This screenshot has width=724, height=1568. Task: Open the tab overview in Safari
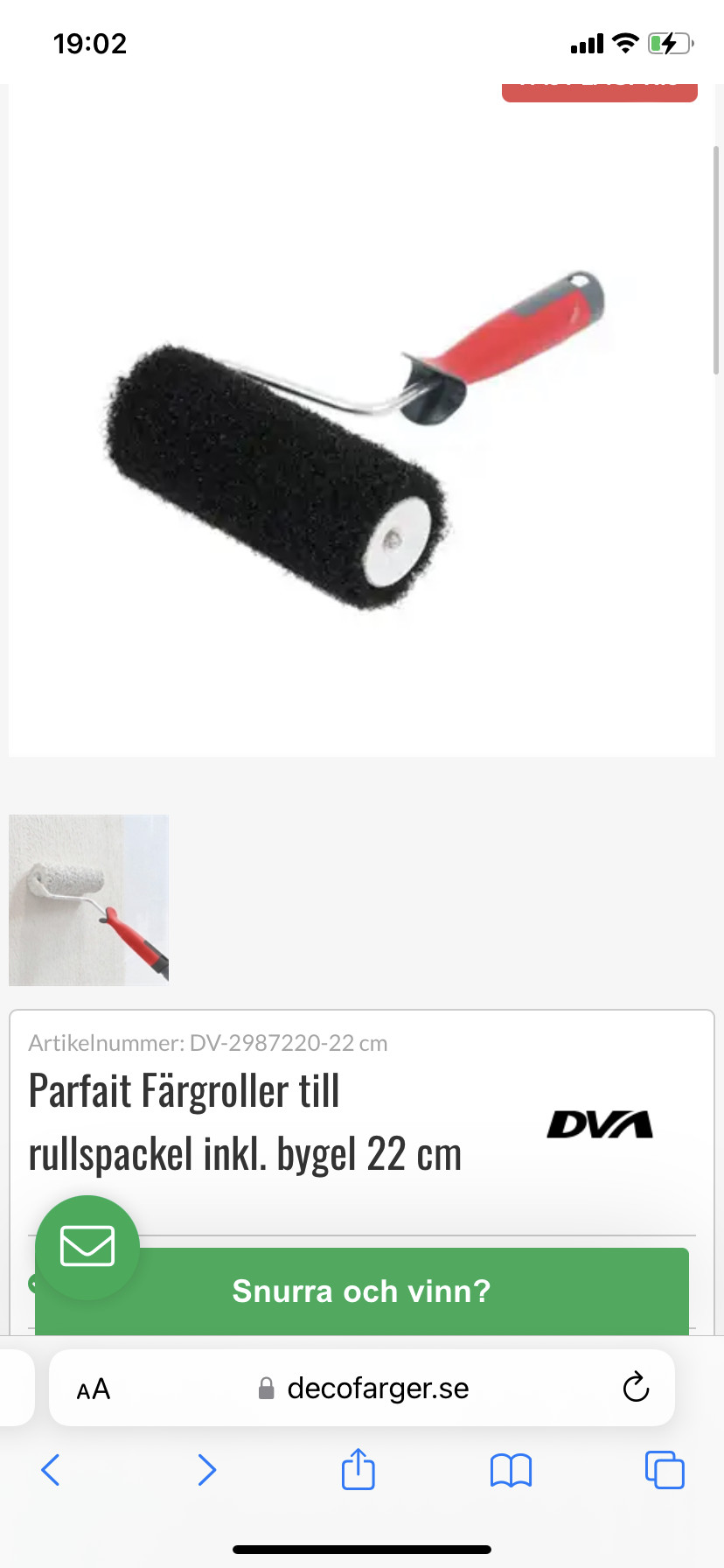click(x=665, y=1471)
